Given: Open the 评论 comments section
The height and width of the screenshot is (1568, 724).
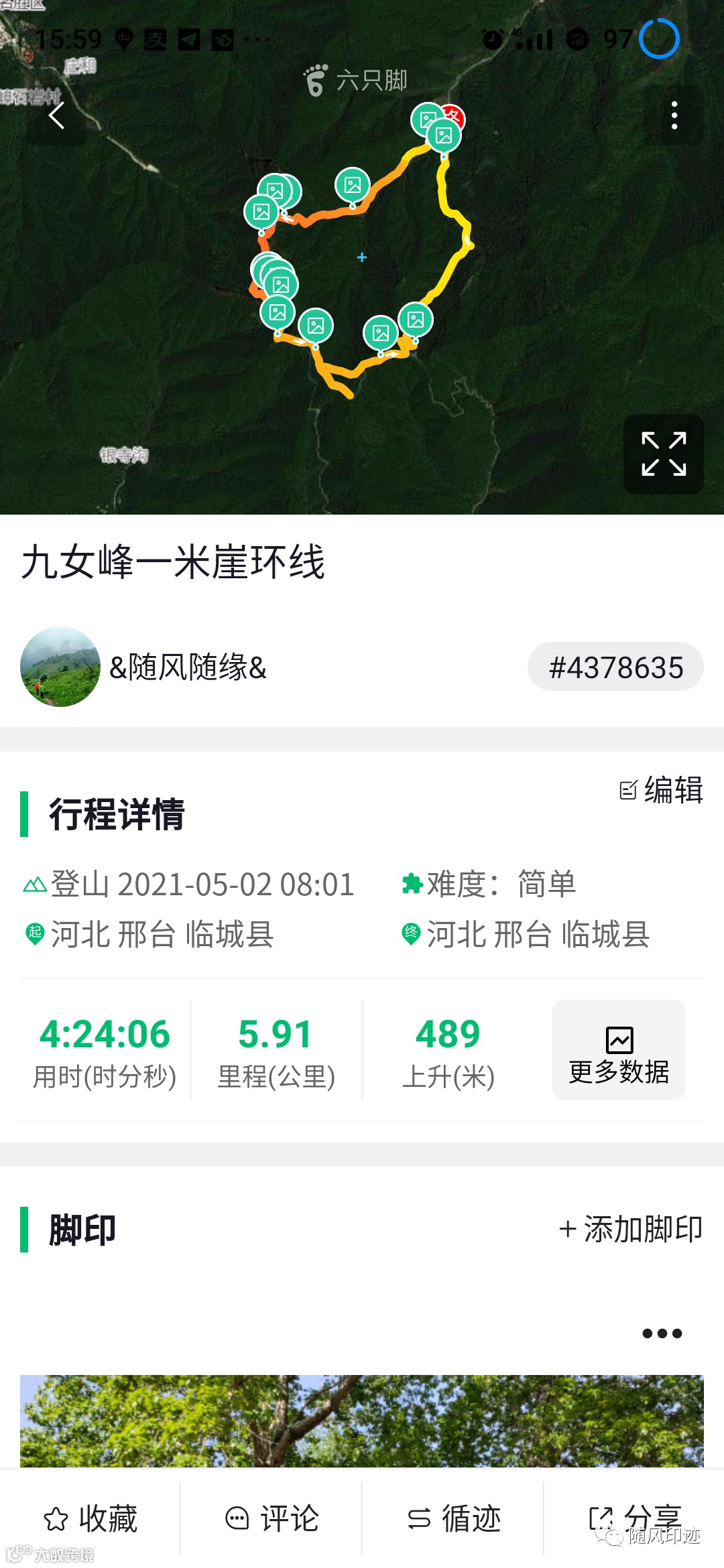Looking at the screenshot, I should (271, 1518).
